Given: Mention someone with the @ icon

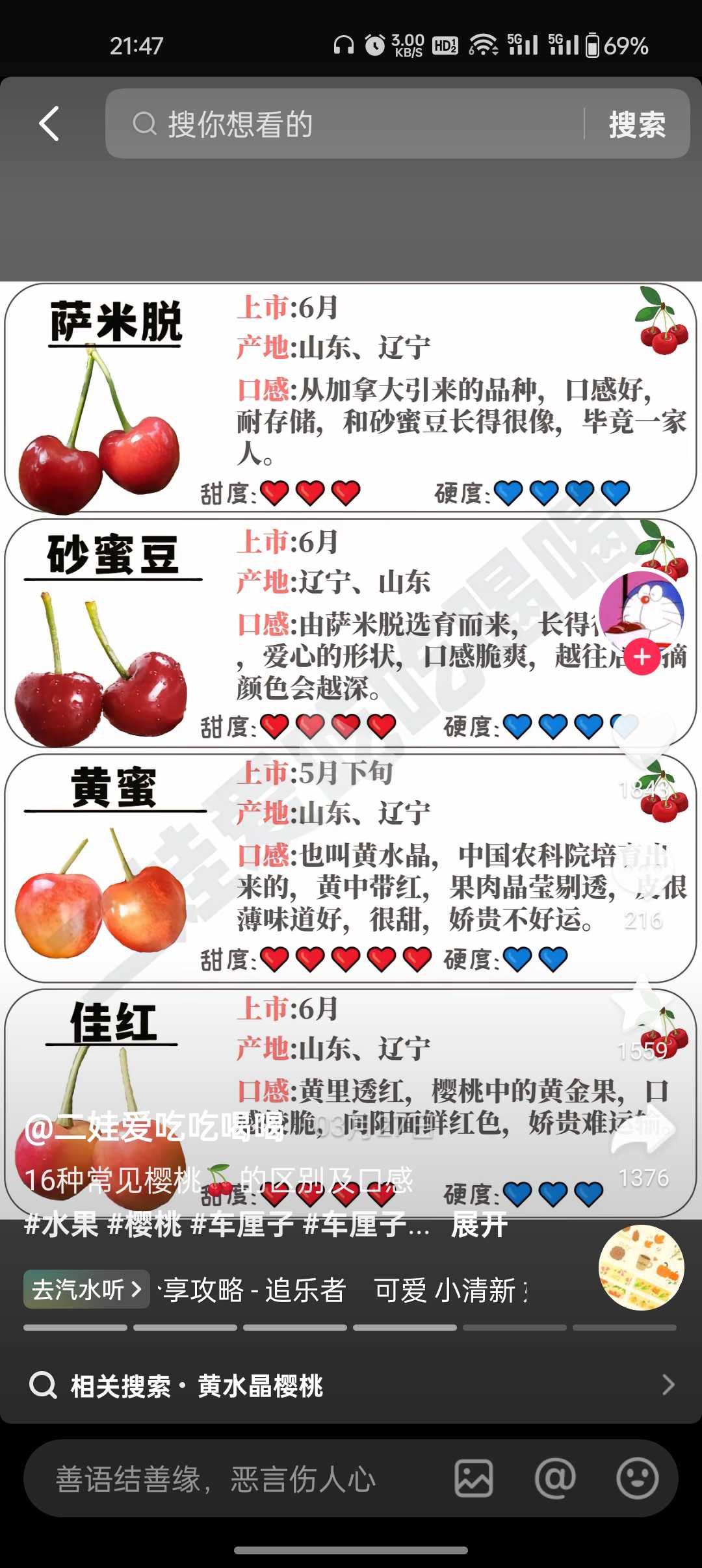Looking at the screenshot, I should pos(555,1478).
